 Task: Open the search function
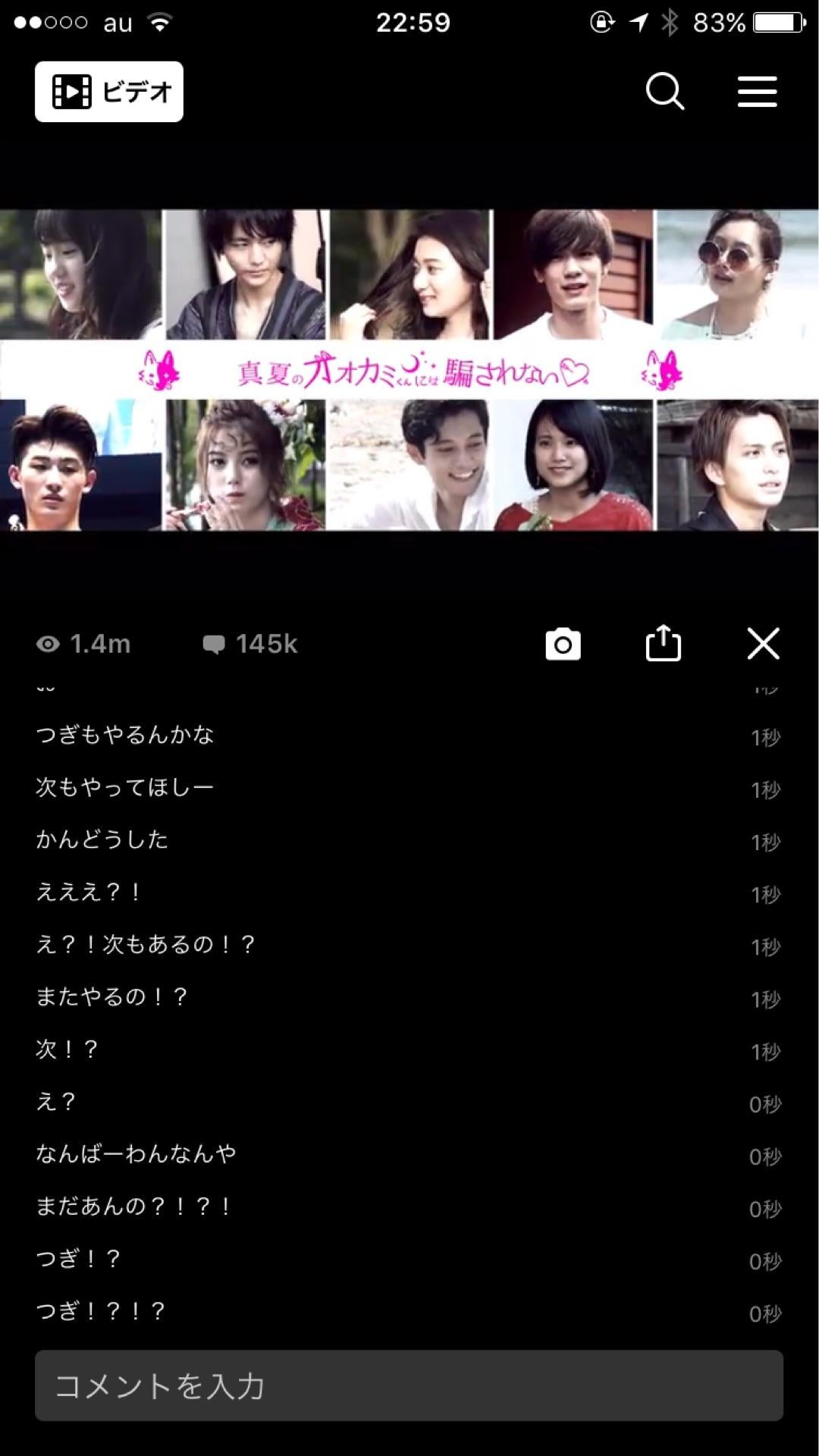click(664, 91)
